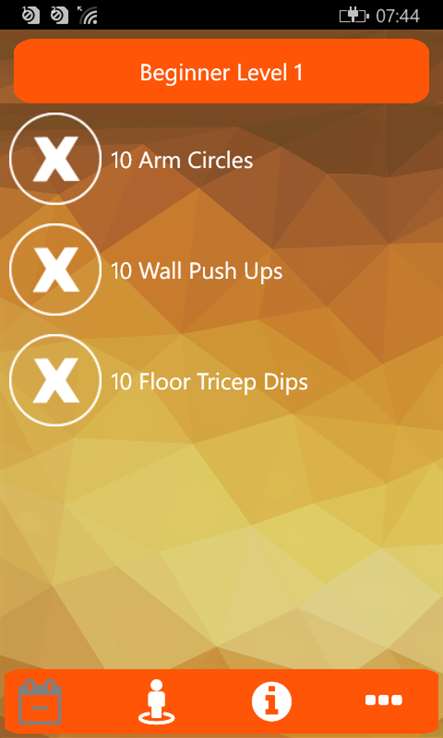Open the calendar icon in the bottom bar
The image size is (443, 738).
[x=40, y=702]
